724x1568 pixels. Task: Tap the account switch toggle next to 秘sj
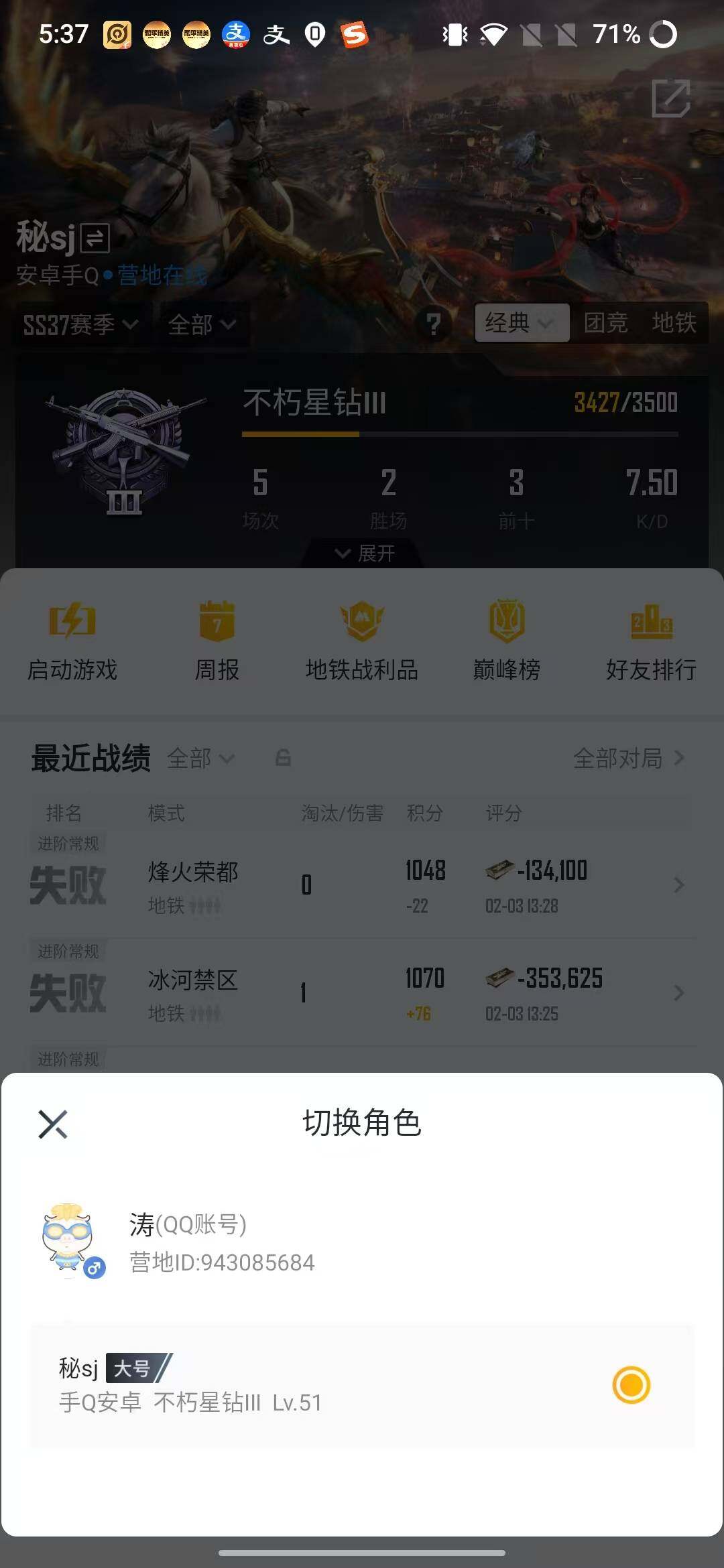93,238
